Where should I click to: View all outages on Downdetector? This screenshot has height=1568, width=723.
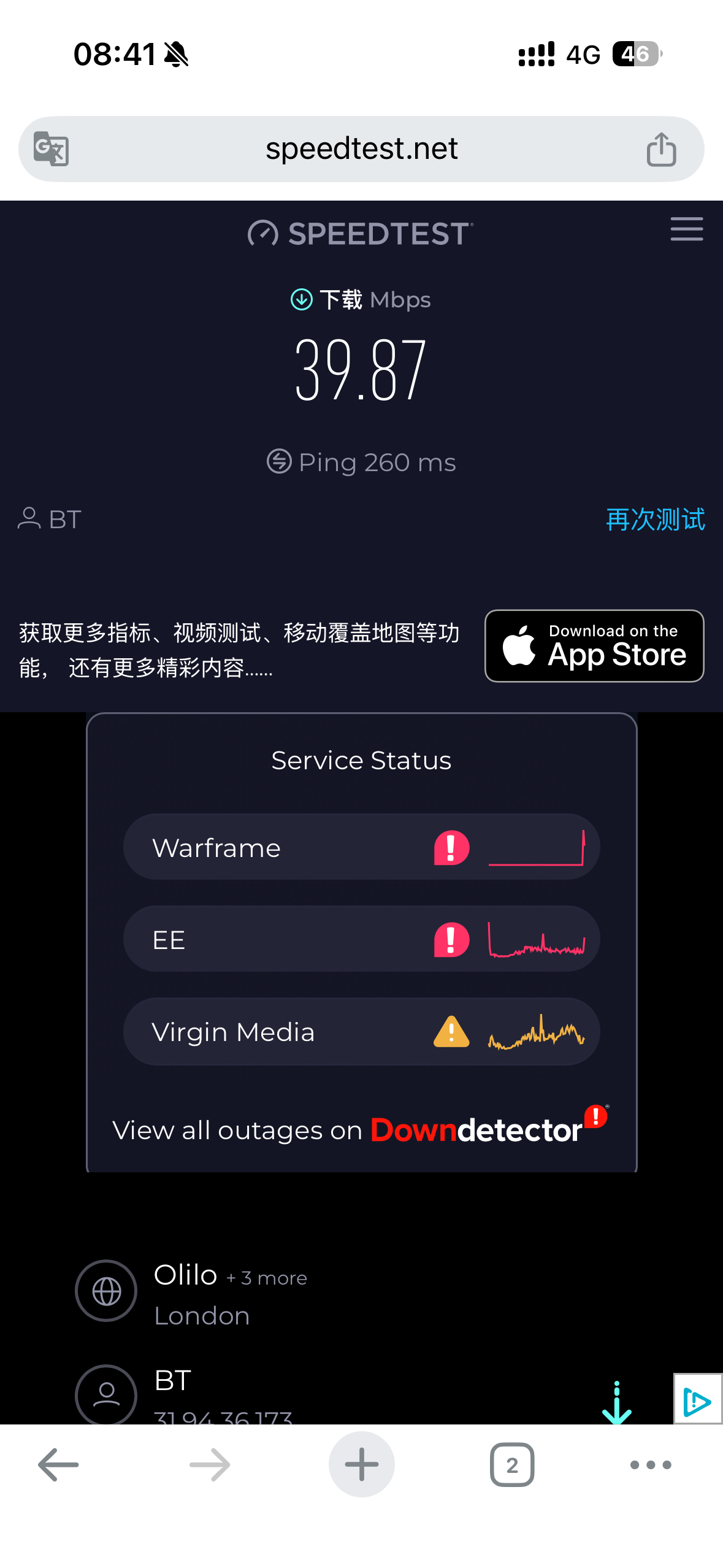(x=361, y=1129)
